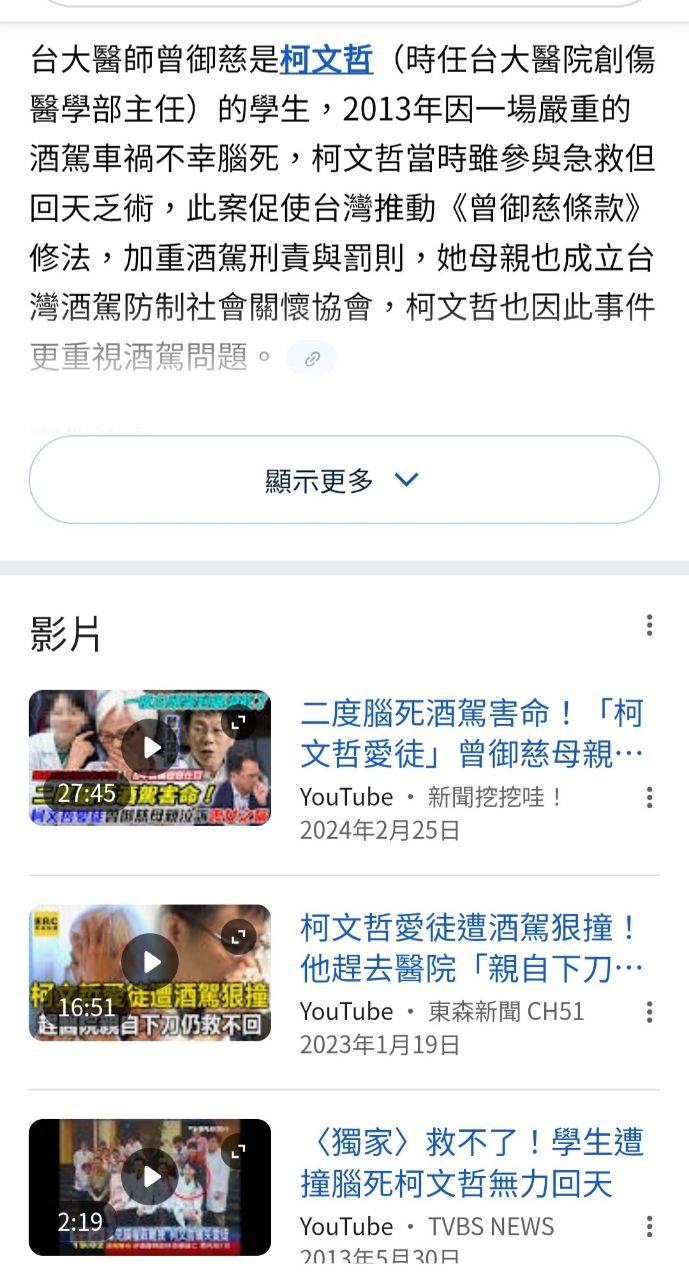This screenshot has height=1280, width=689.
Task: Open more options for the 東森新聞 CH51 video
Action: pyautogui.click(x=649, y=1012)
